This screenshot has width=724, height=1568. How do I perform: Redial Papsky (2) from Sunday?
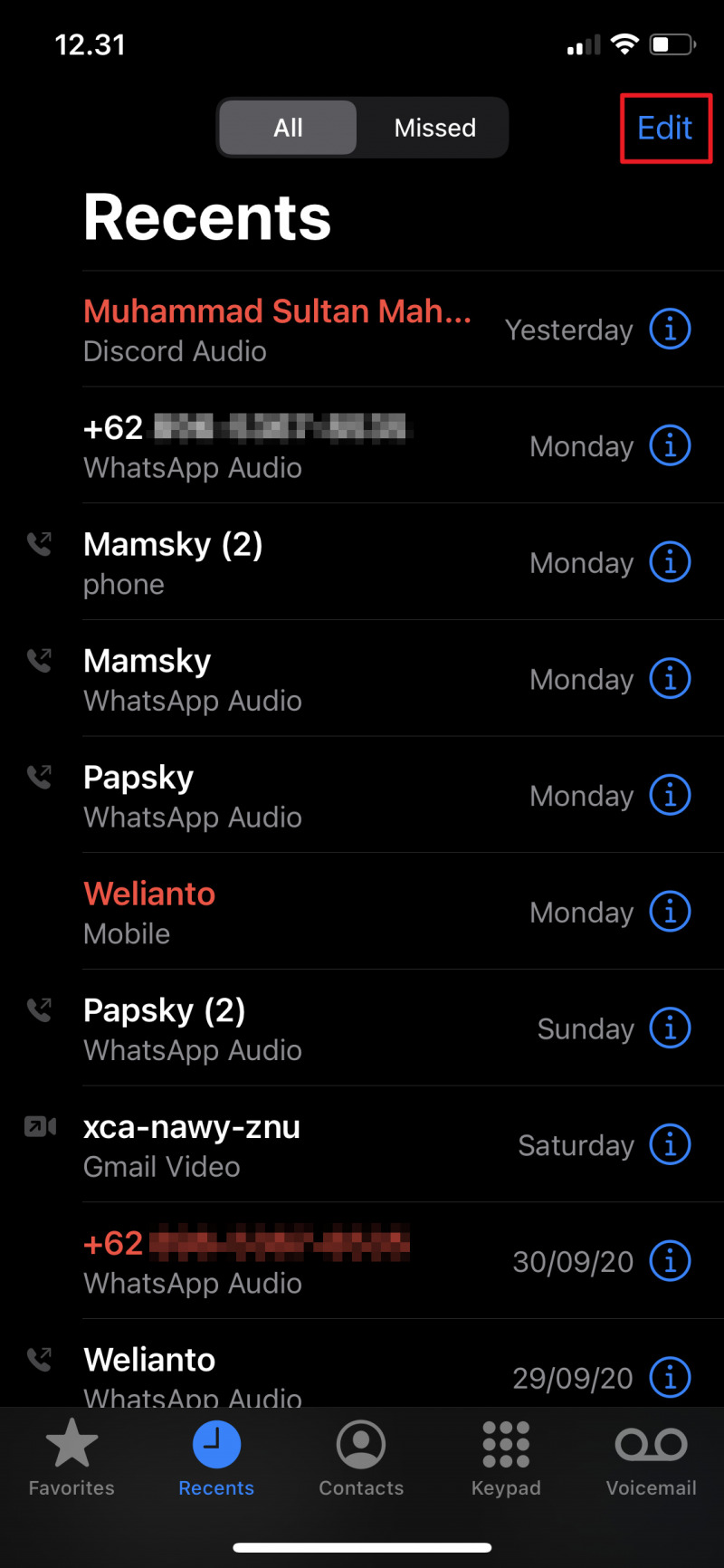point(271,1028)
